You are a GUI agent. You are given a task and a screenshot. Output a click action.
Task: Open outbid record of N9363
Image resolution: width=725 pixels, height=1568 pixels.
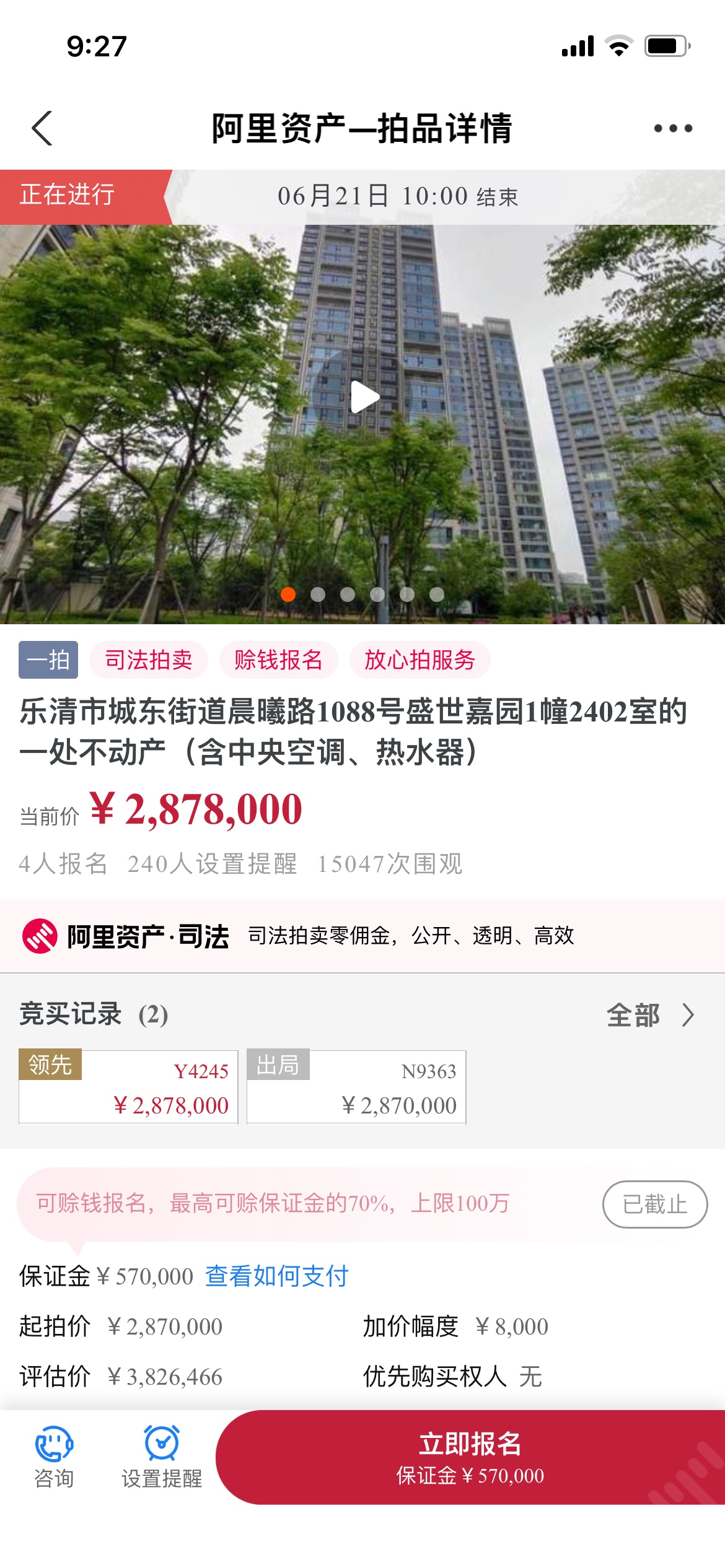356,1087
